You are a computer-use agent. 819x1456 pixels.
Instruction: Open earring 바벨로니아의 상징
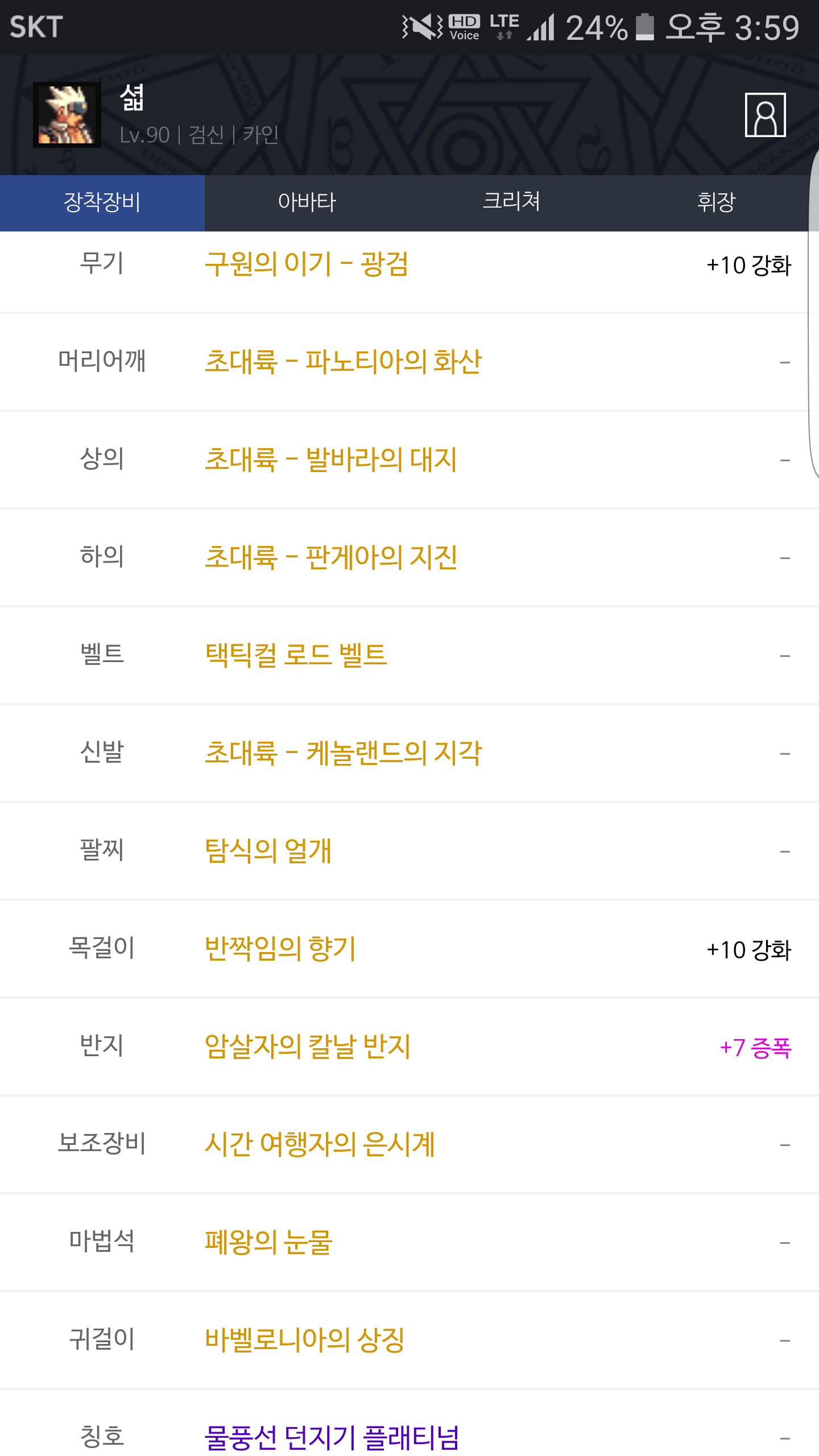click(x=305, y=1340)
